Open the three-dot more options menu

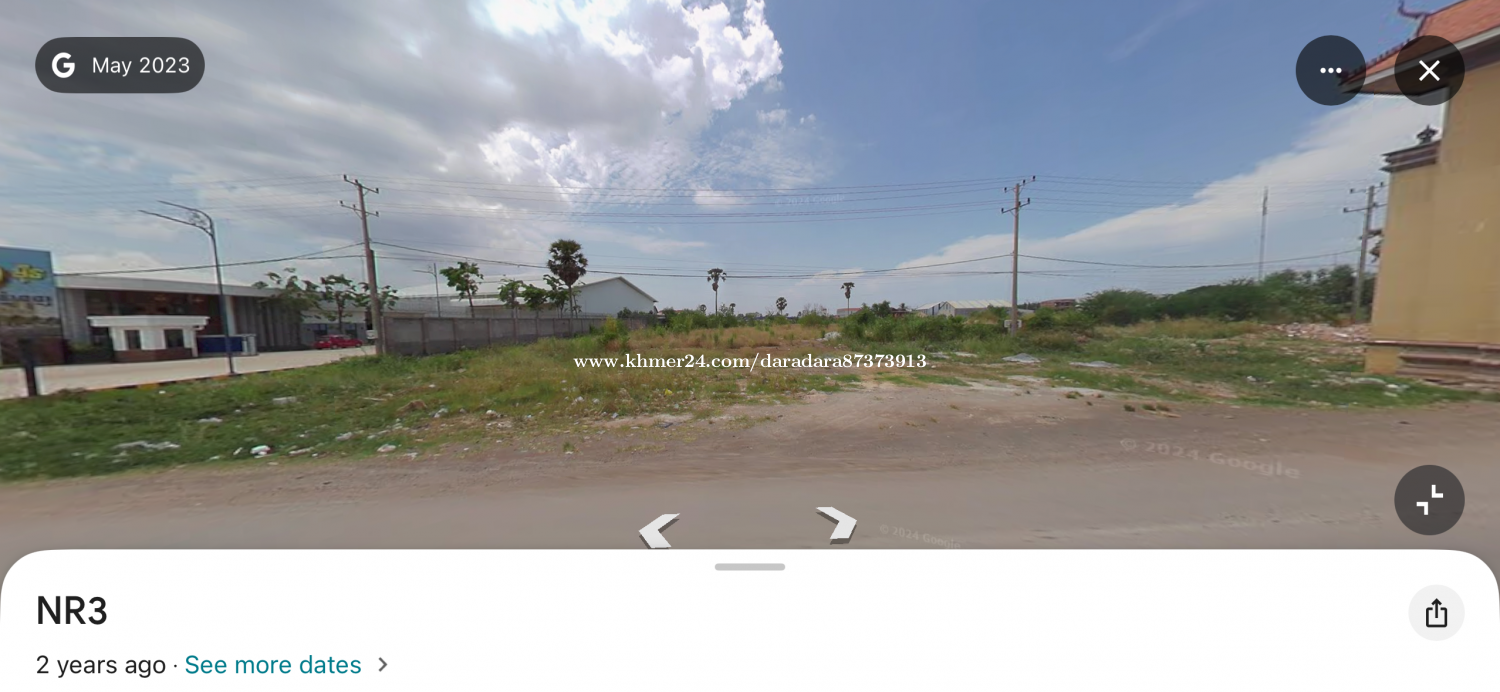[1330, 71]
